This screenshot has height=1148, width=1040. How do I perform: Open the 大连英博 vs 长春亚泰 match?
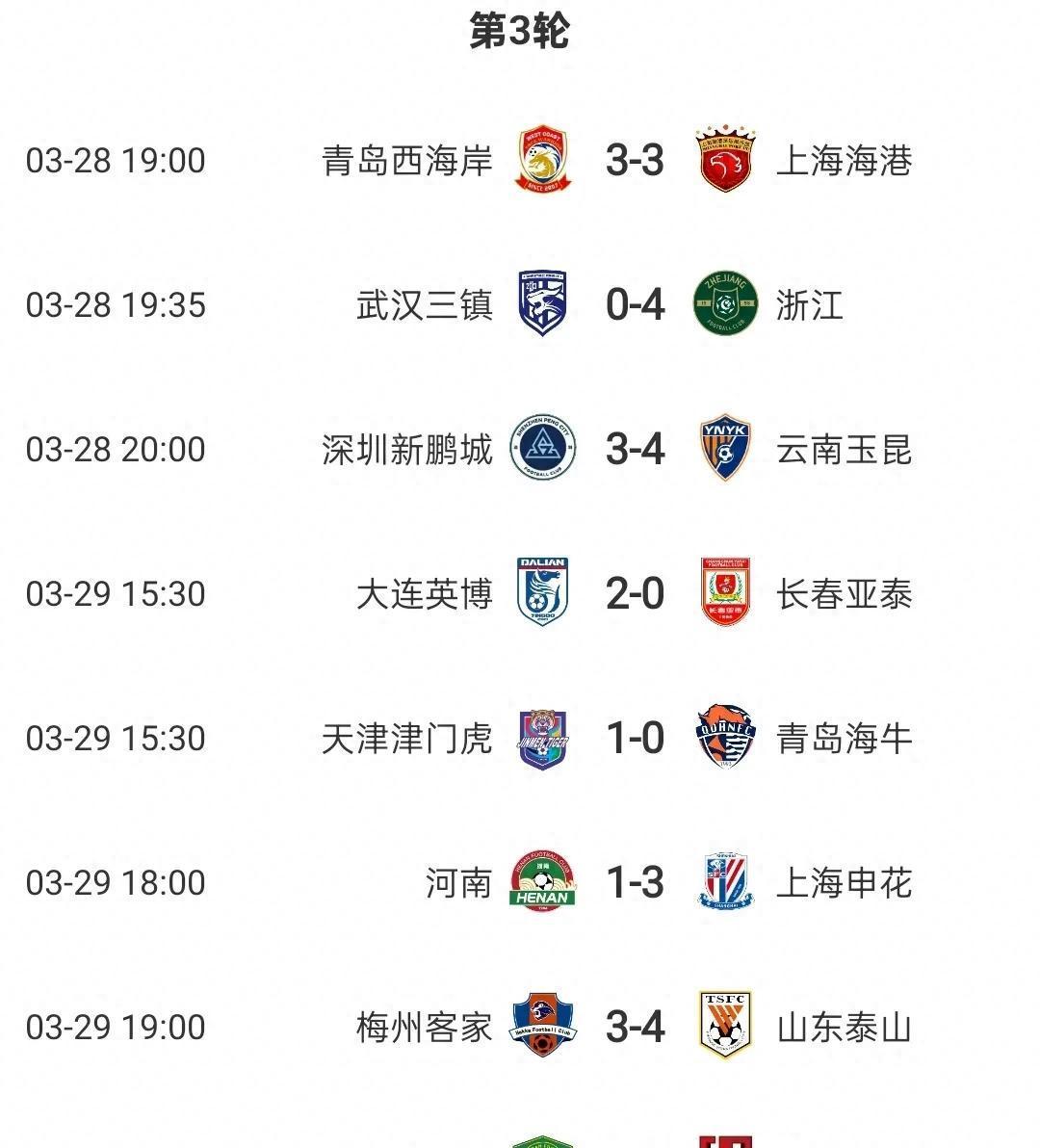tap(635, 593)
